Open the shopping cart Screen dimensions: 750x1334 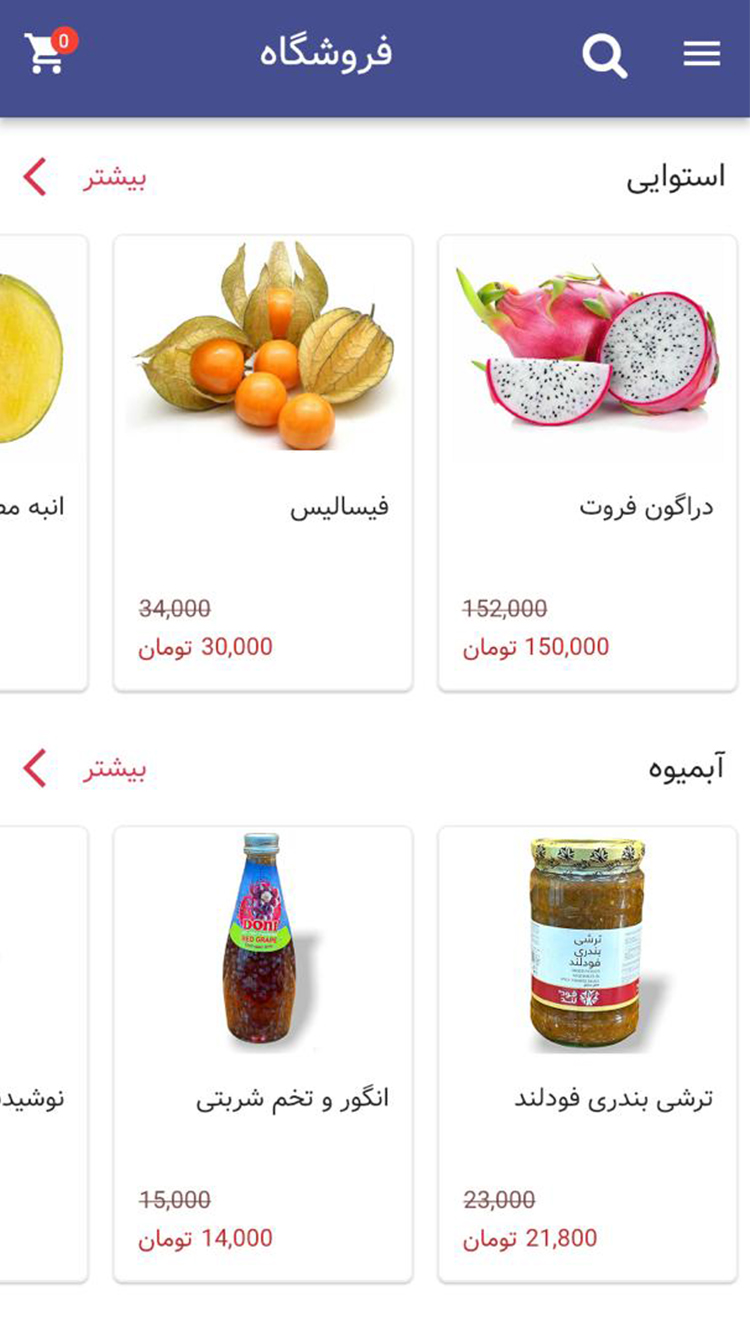[x=44, y=55]
